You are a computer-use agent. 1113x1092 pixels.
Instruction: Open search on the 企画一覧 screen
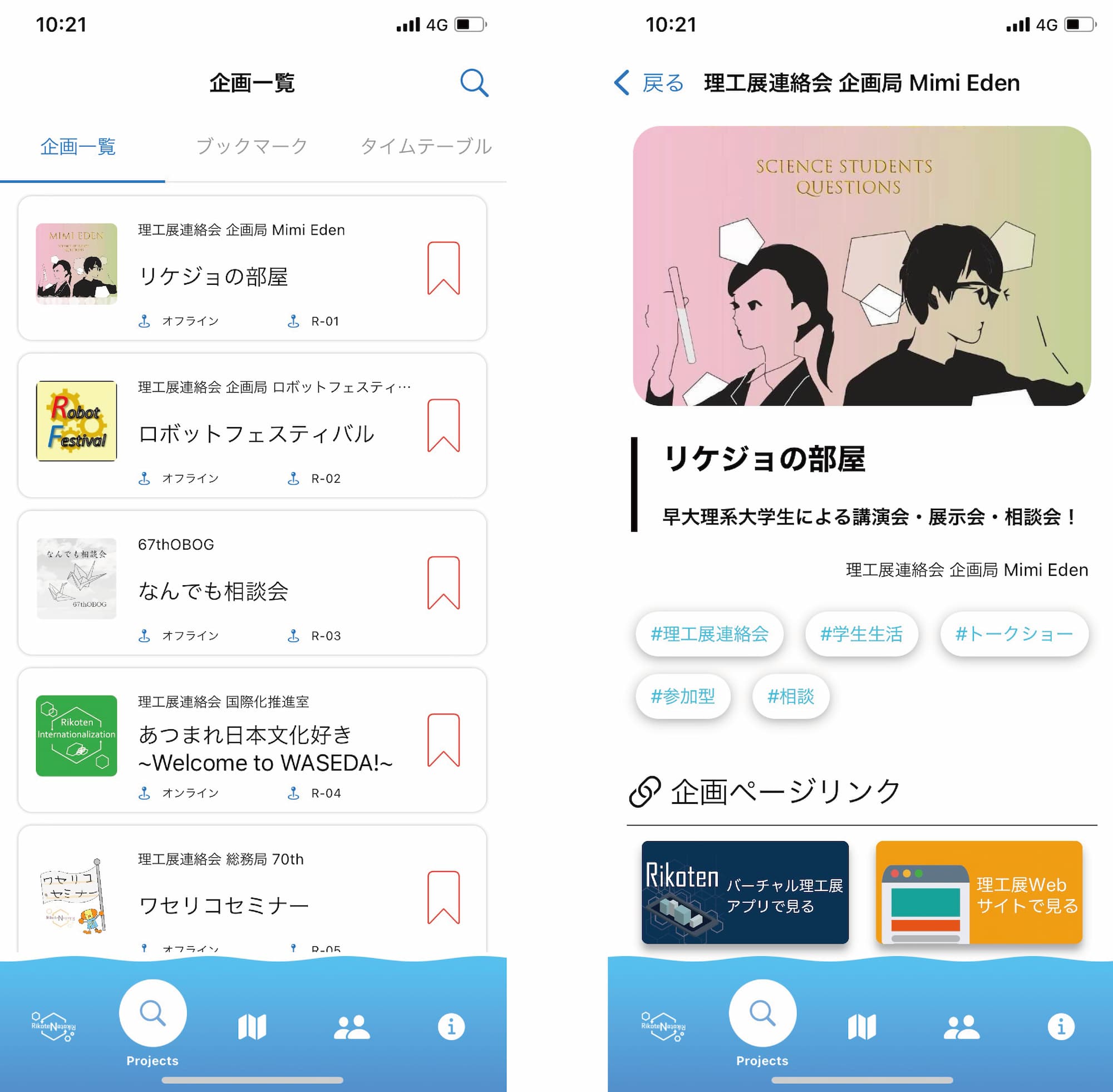[474, 83]
